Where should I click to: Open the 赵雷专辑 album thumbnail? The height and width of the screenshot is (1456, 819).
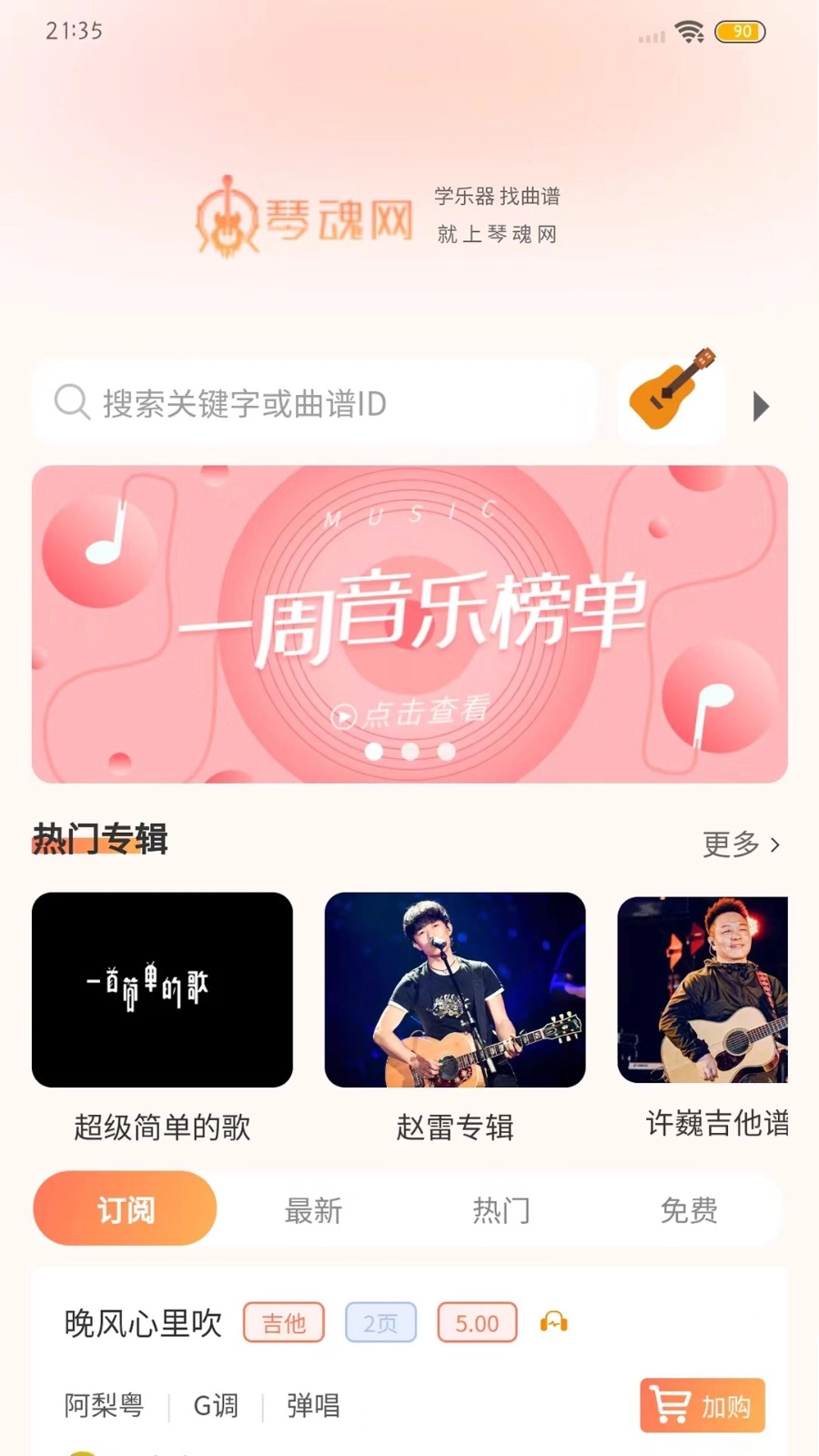455,989
